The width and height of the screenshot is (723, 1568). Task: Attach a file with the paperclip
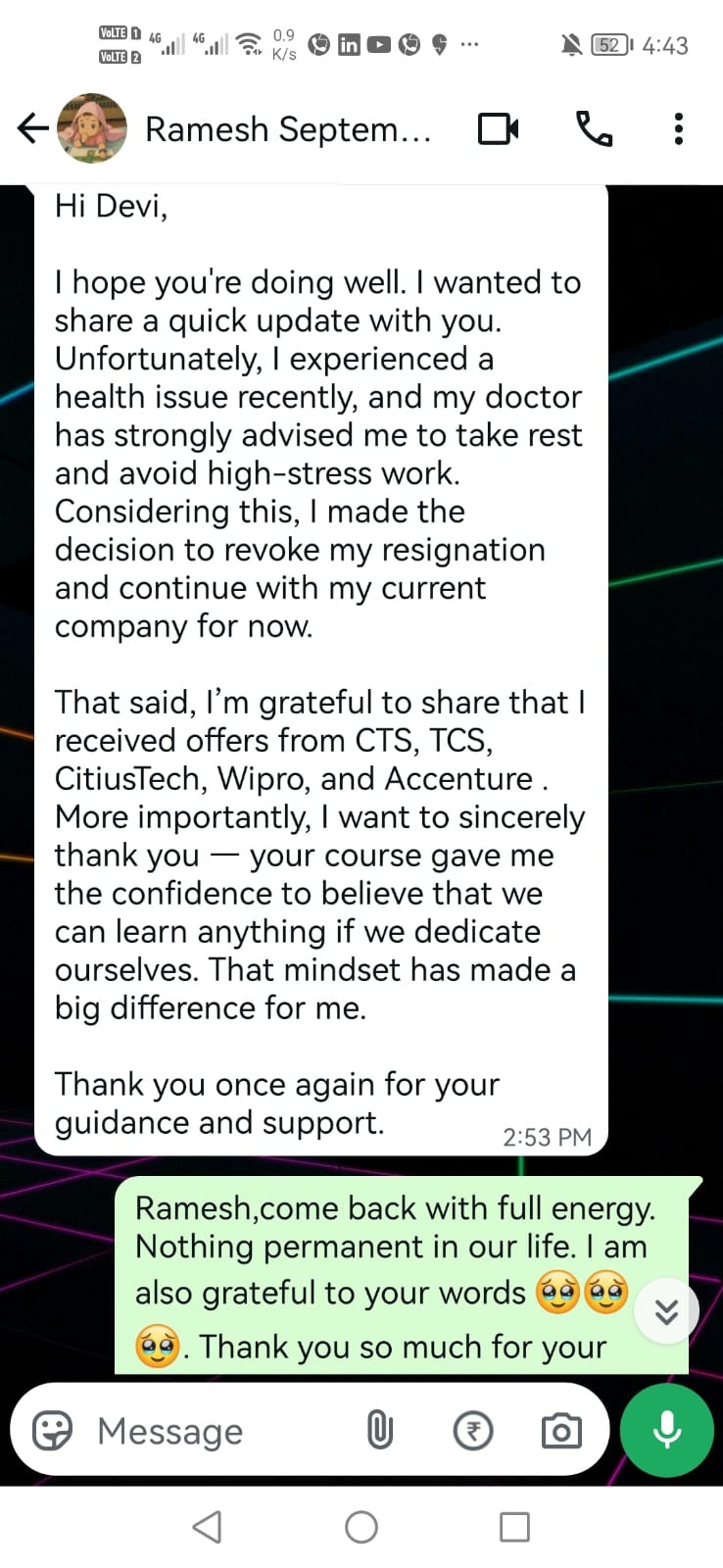click(x=379, y=1431)
